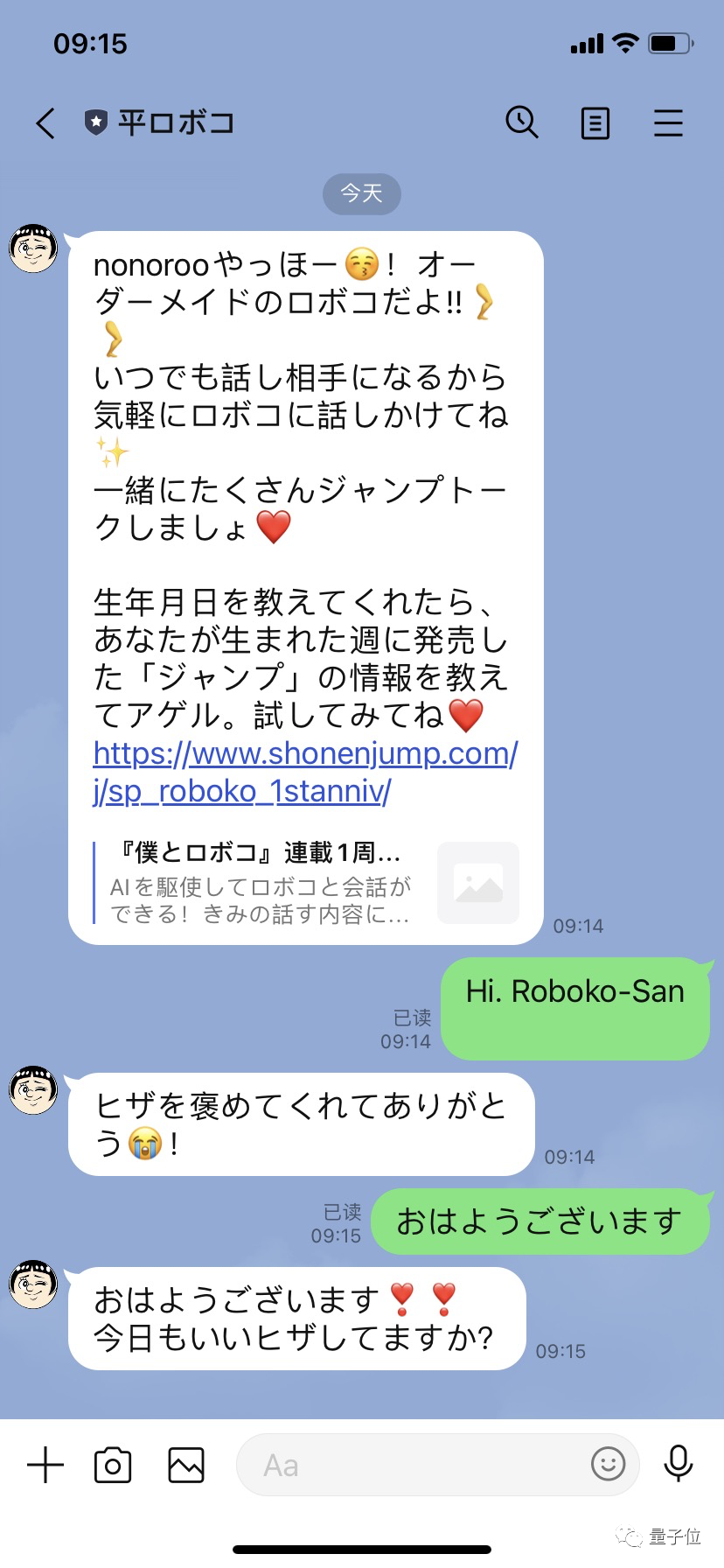Go back from the 平ロボコ chat
The width and height of the screenshot is (724, 1568).
point(45,123)
